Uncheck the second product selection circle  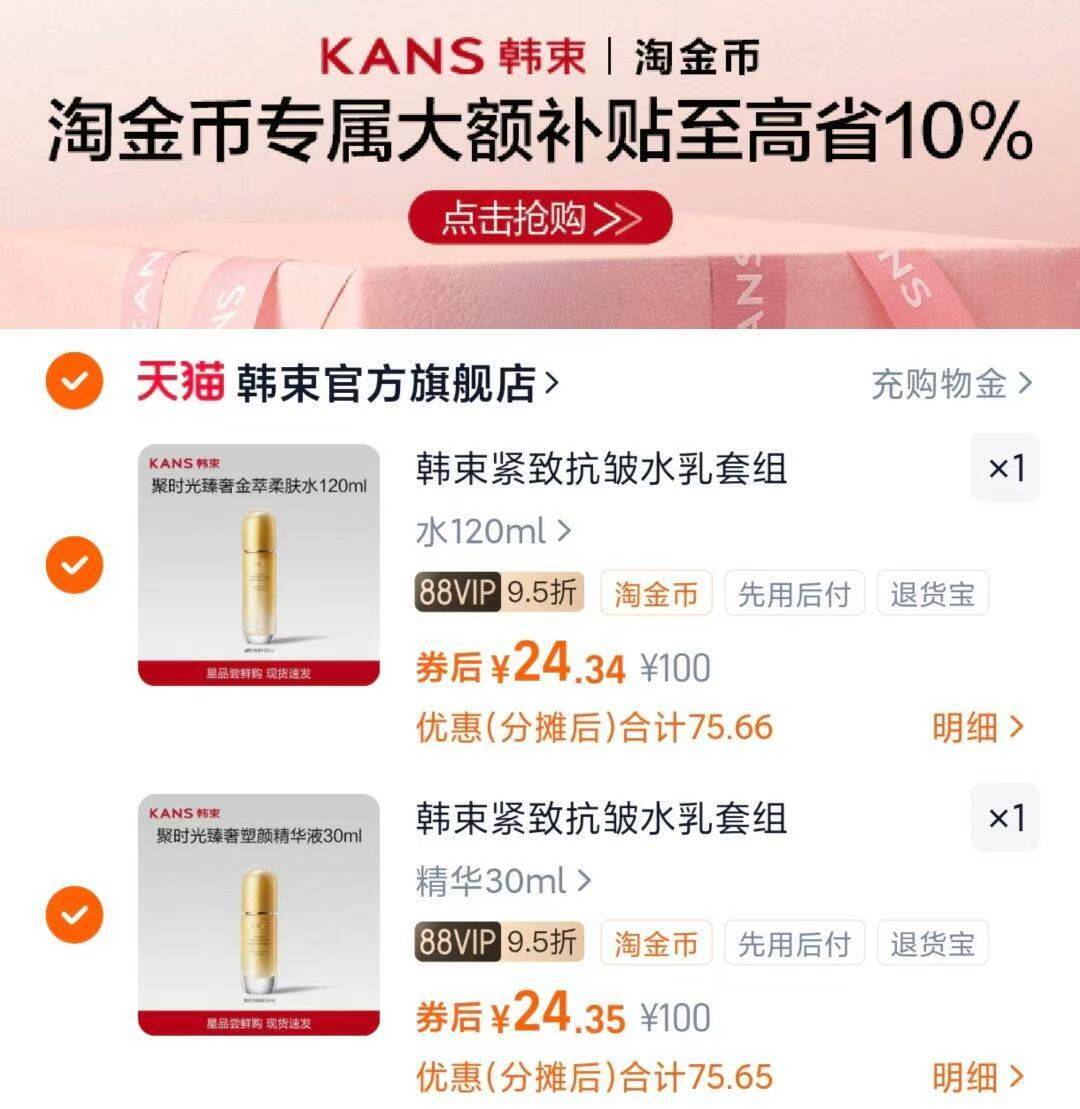point(74,916)
